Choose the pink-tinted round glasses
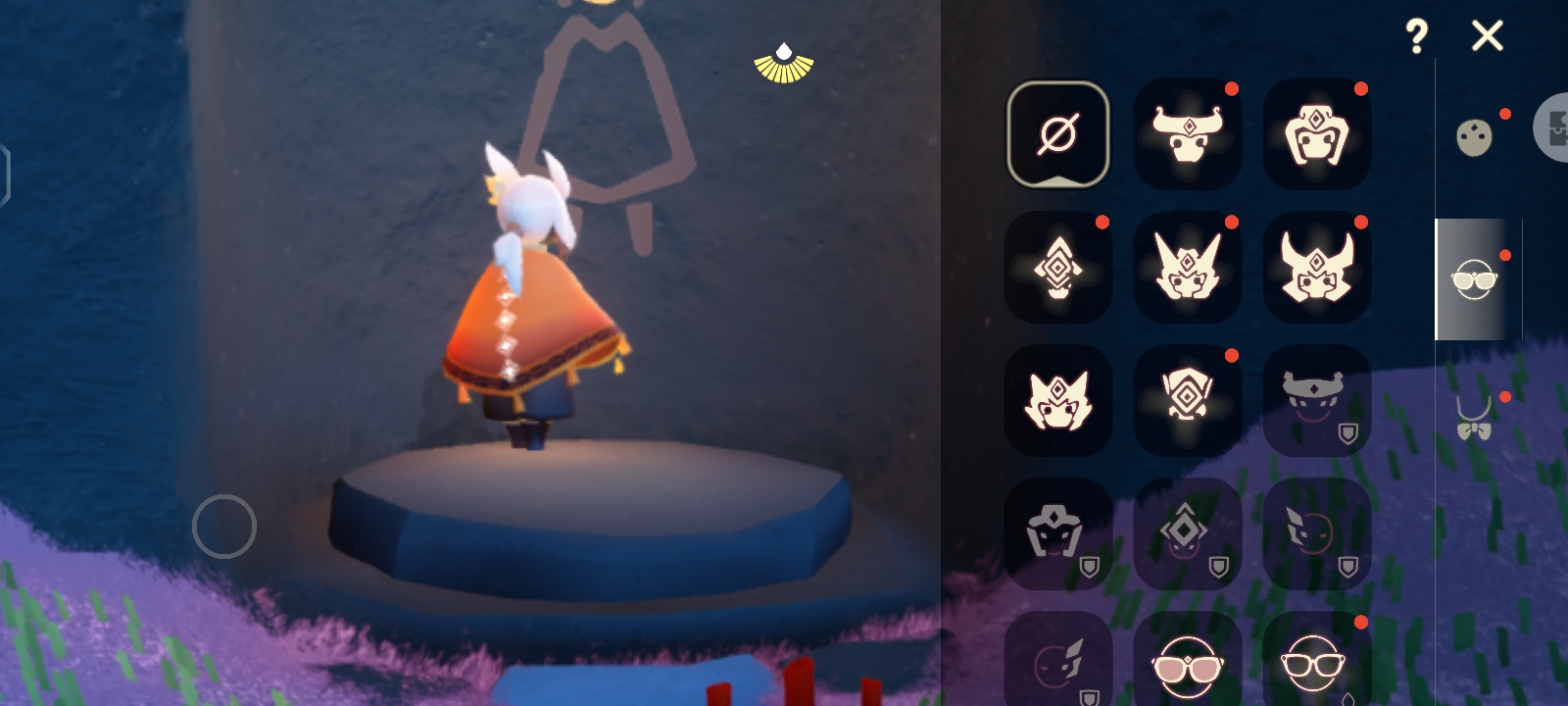 (1187, 663)
